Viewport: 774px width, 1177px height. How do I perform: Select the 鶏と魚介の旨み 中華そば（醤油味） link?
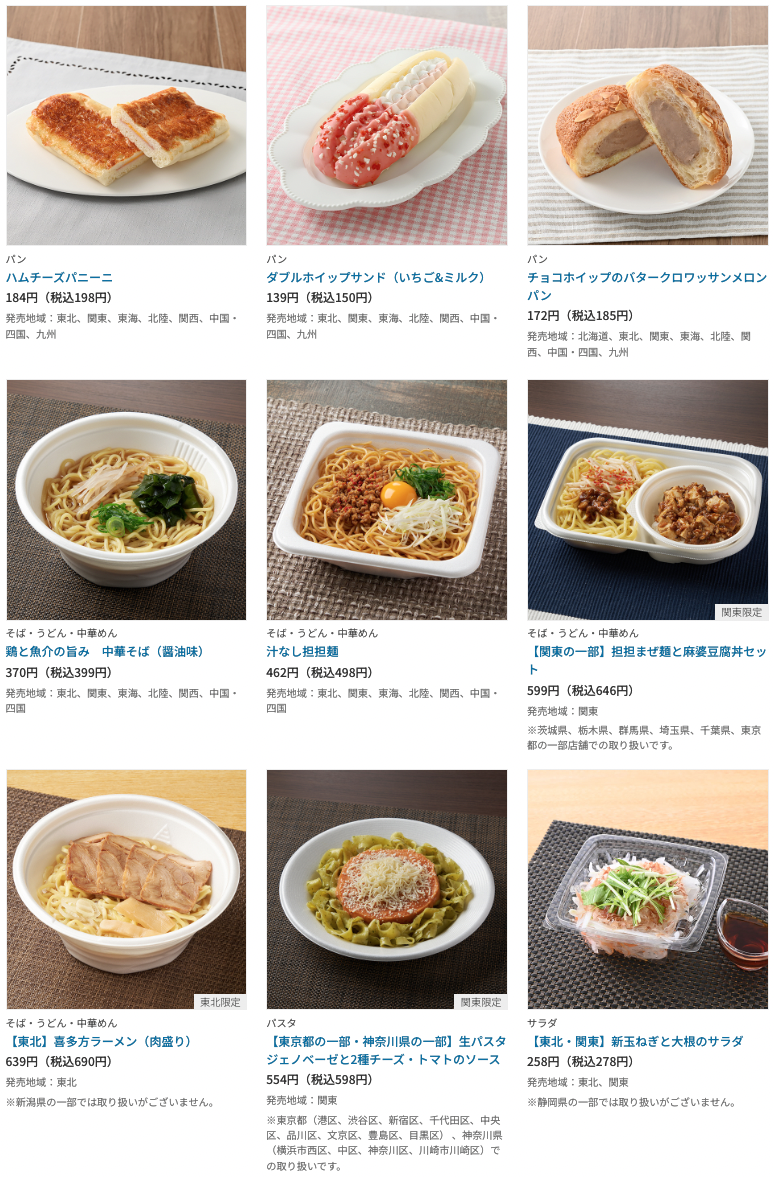(105, 652)
